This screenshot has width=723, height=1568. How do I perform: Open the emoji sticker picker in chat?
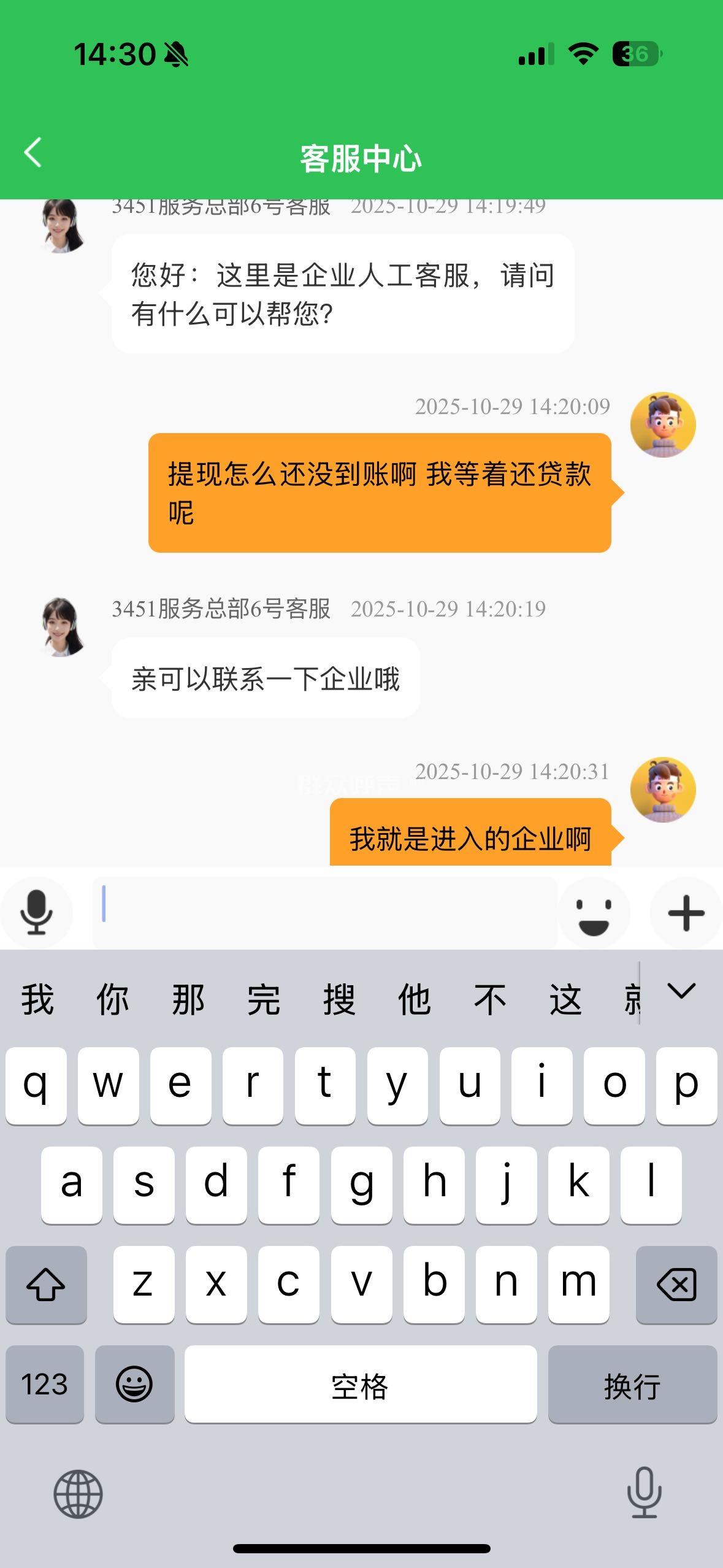pos(594,913)
